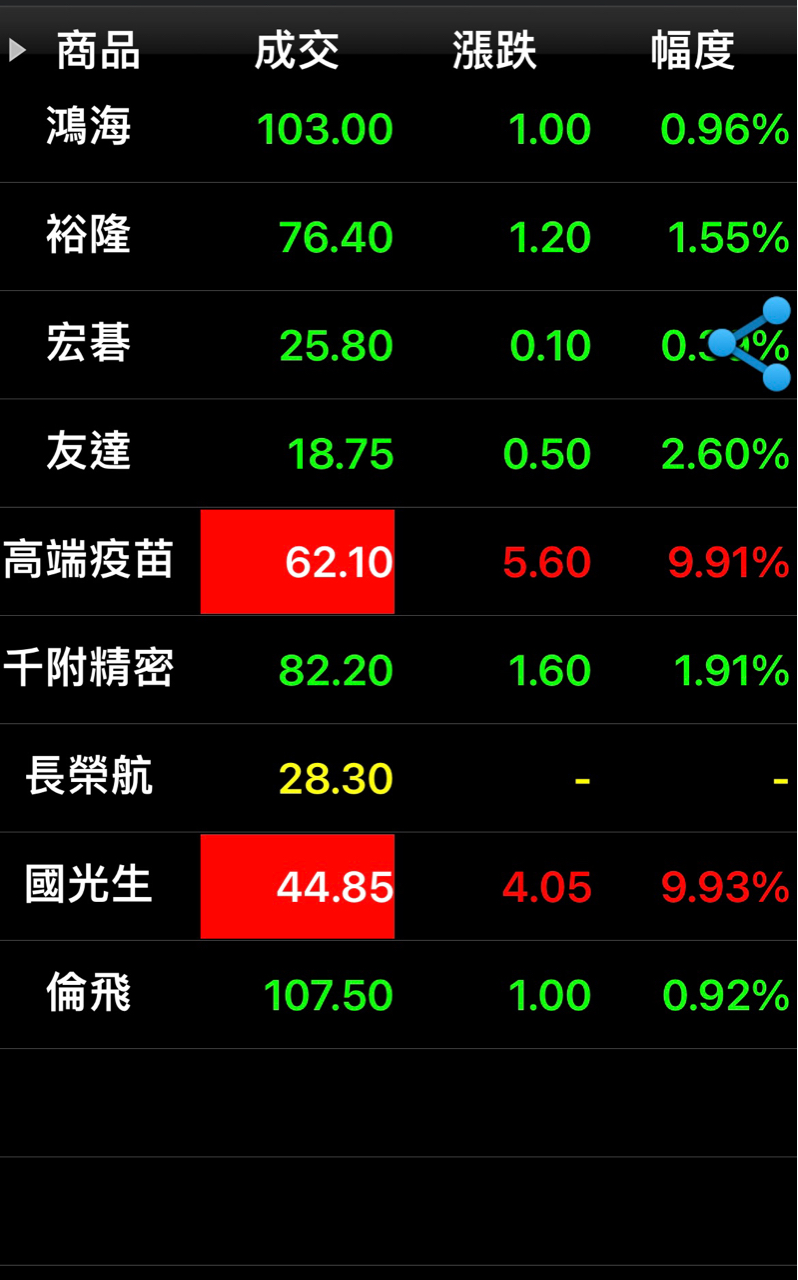Open the 千附精密 row
The width and height of the screenshot is (798, 1280).
click(90, 669)
